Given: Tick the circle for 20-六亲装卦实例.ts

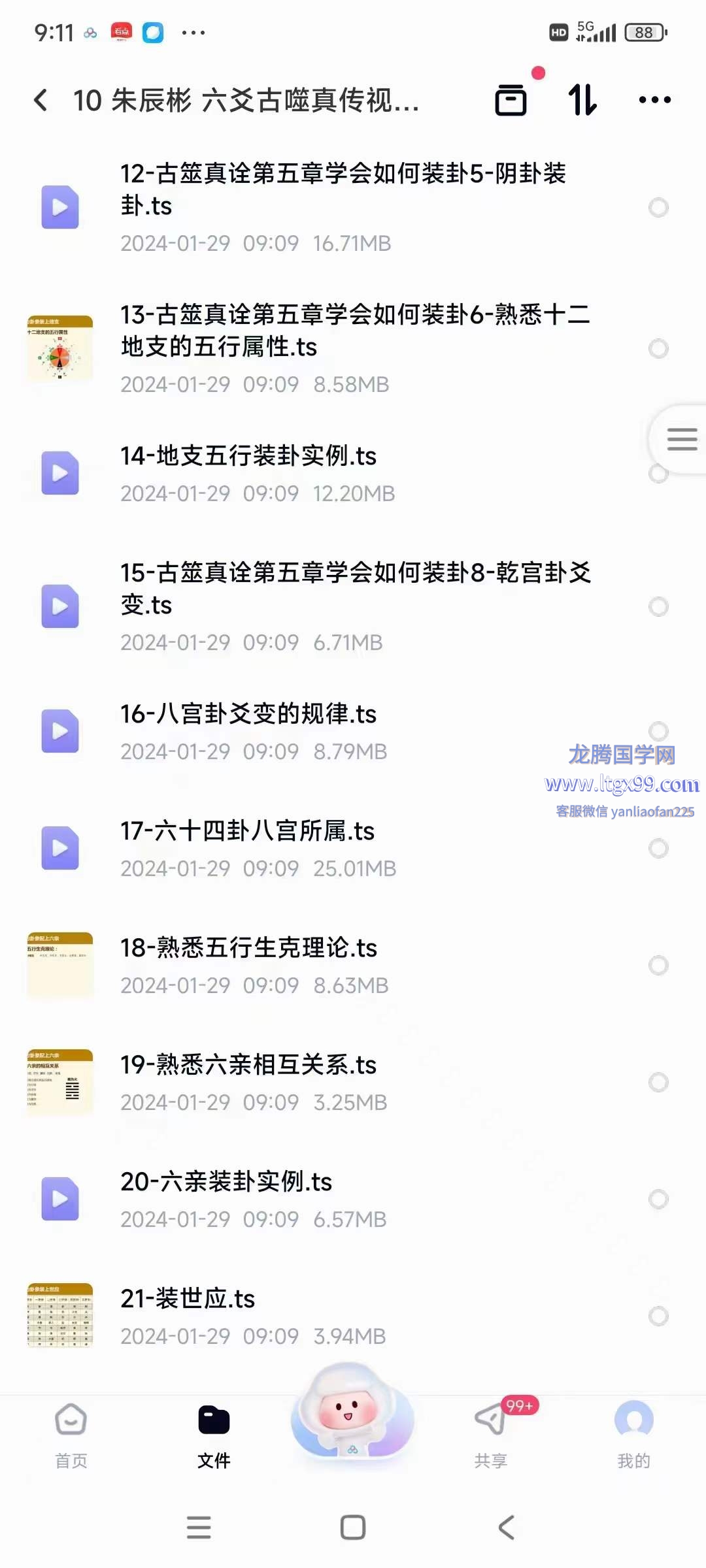Looking at the screenshot, I should coord(658,1199).
